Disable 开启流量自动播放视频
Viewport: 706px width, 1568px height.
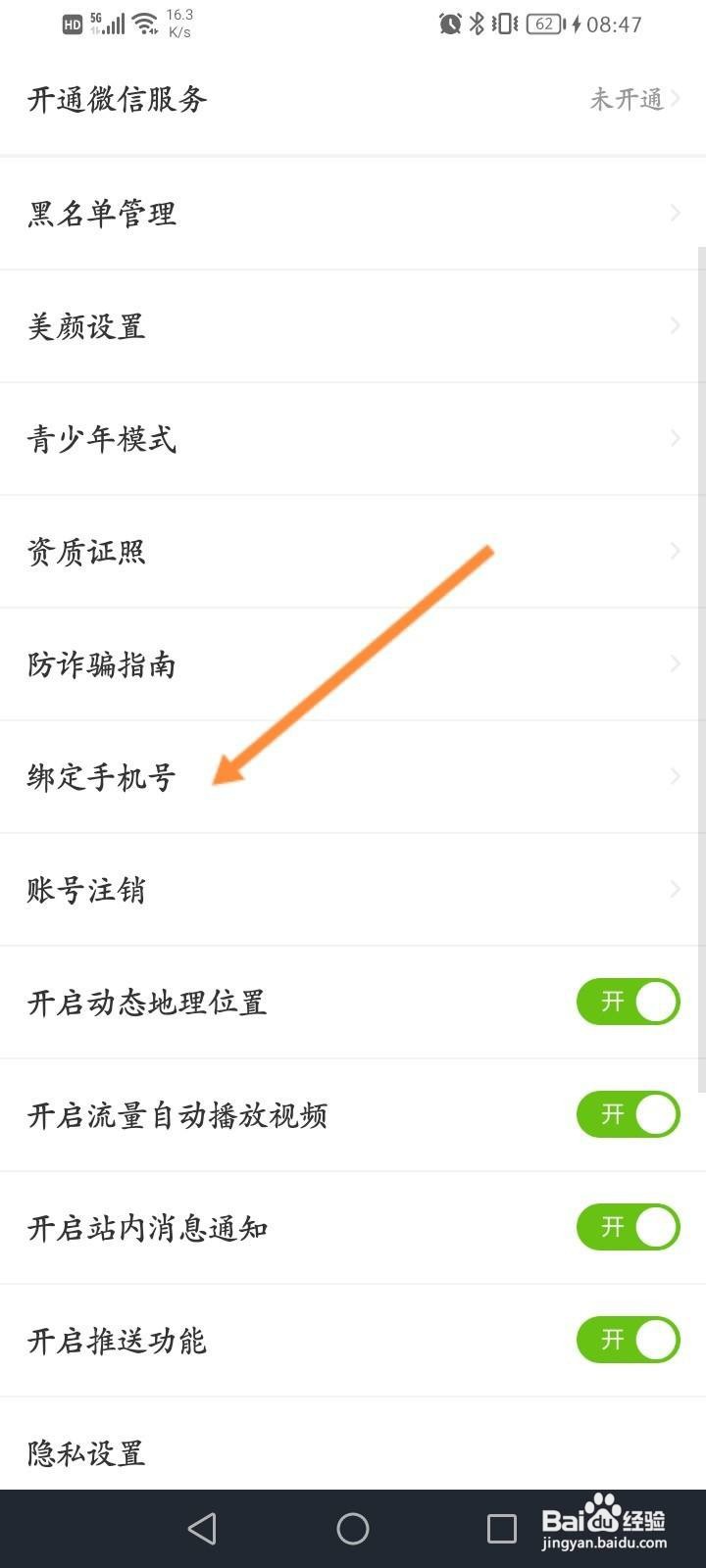tap(628, 1114)
